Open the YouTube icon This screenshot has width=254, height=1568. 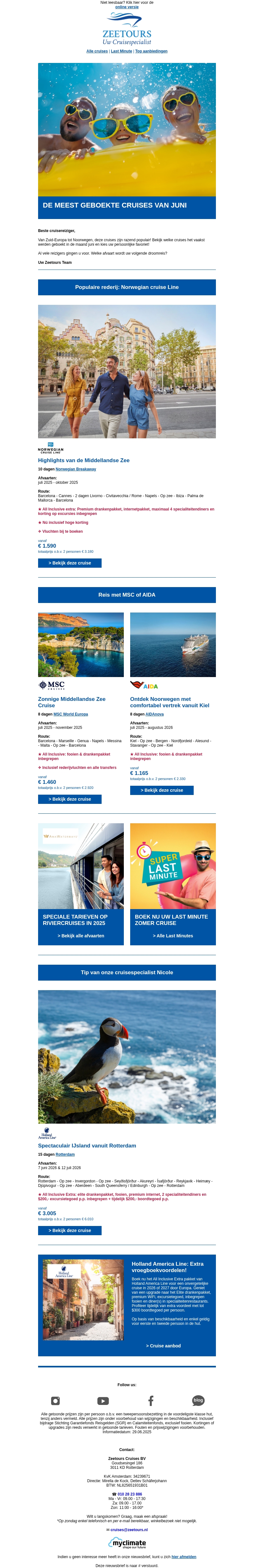pyautogui.click(x=103, y=1400)
